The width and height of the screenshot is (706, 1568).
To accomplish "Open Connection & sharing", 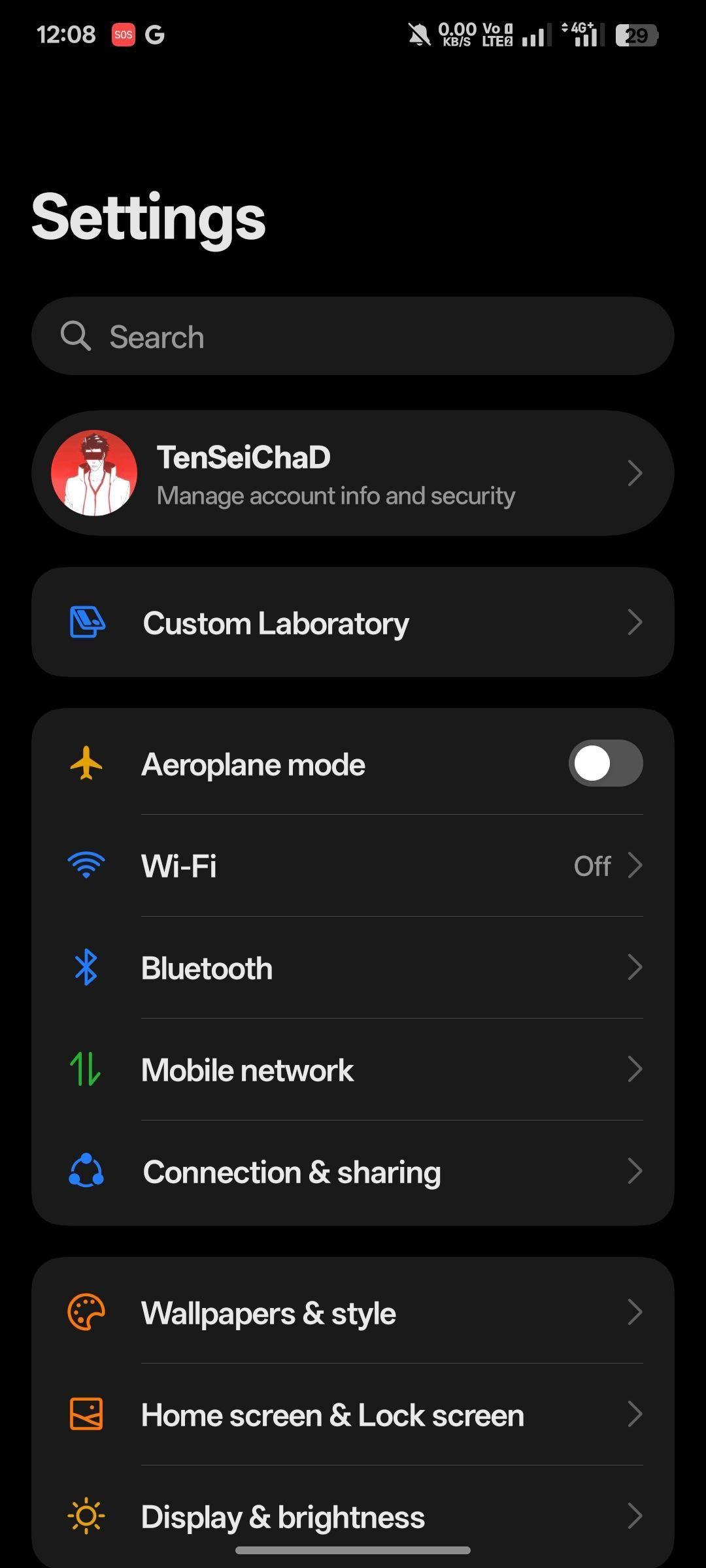I will point(353,1171).
